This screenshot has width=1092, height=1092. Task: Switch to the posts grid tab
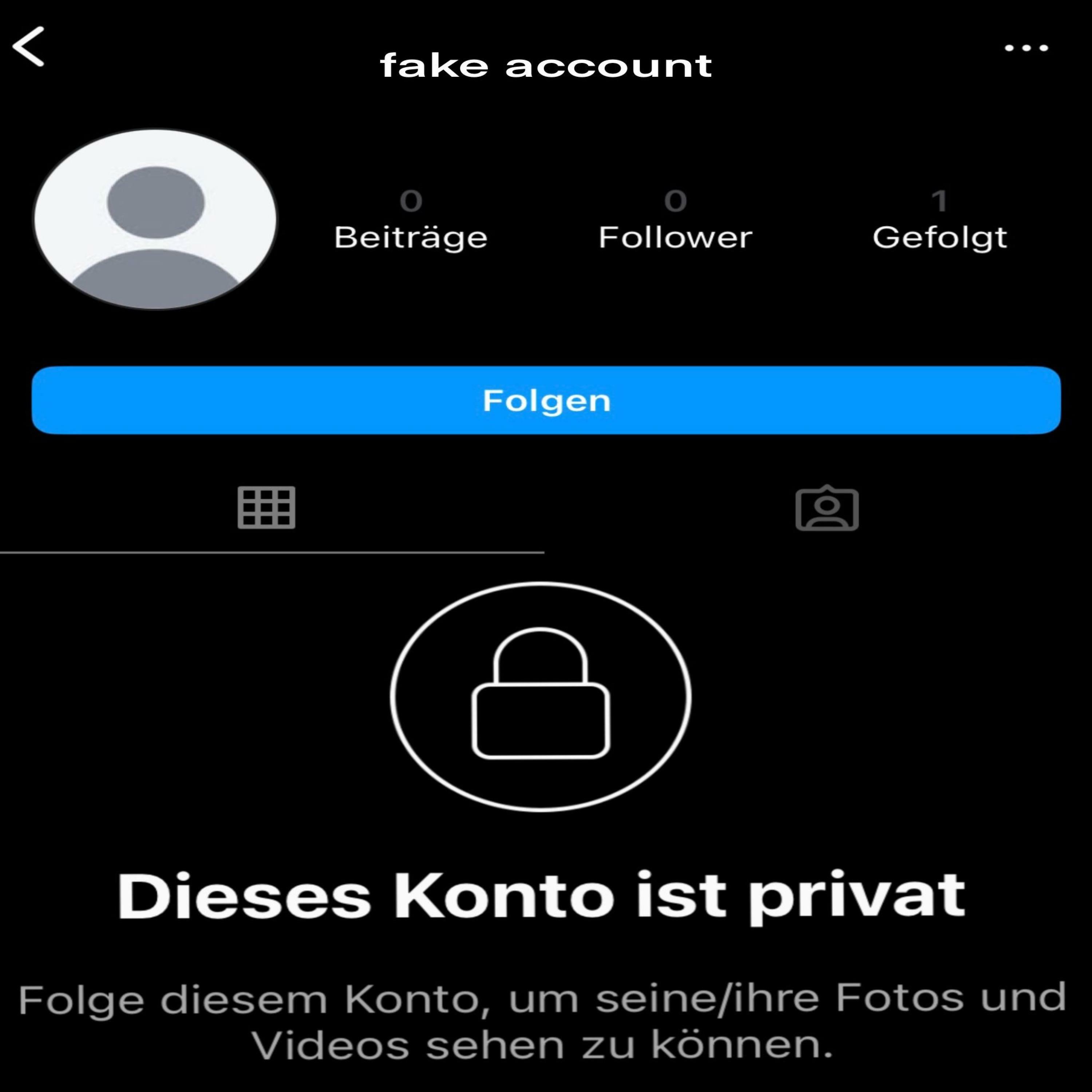[x=266, y=507]
